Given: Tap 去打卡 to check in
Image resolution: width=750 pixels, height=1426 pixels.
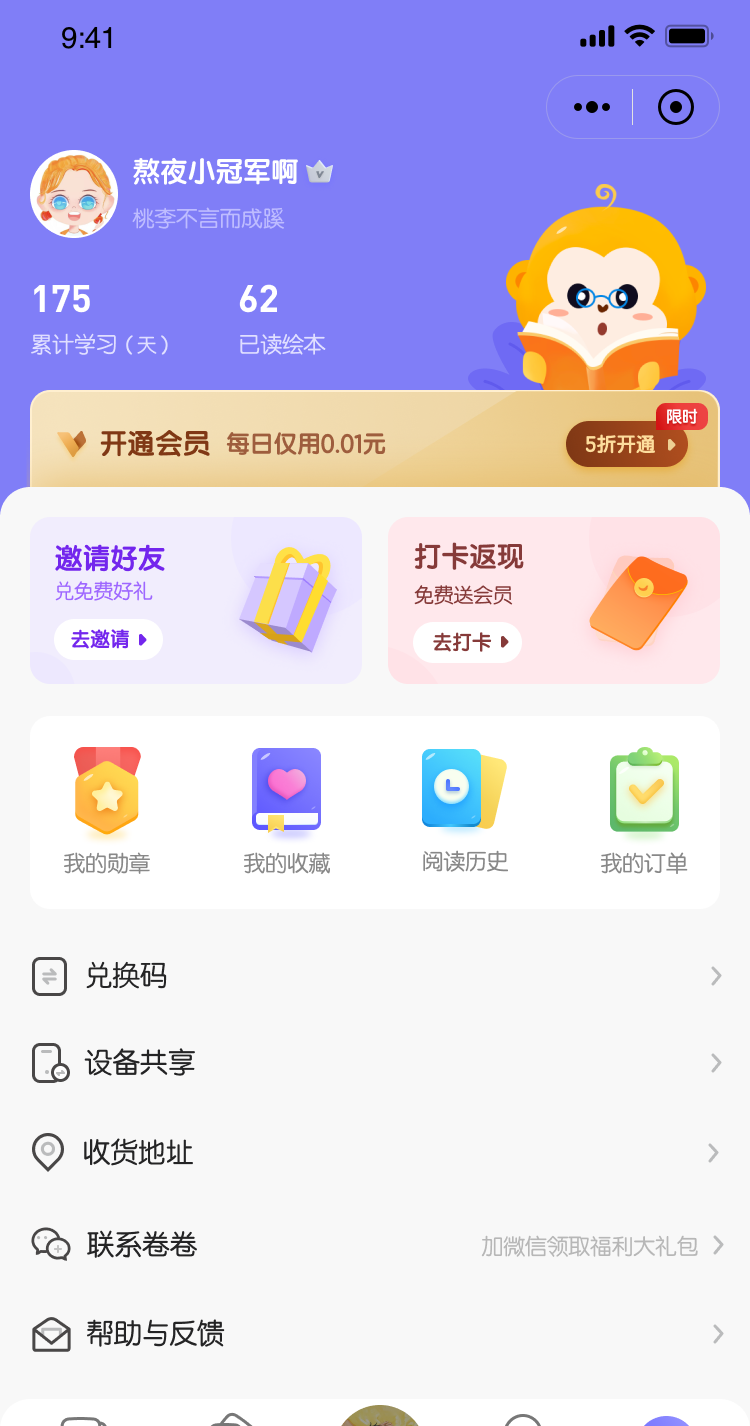Looking at the screenshot, I should coord(467,642).
